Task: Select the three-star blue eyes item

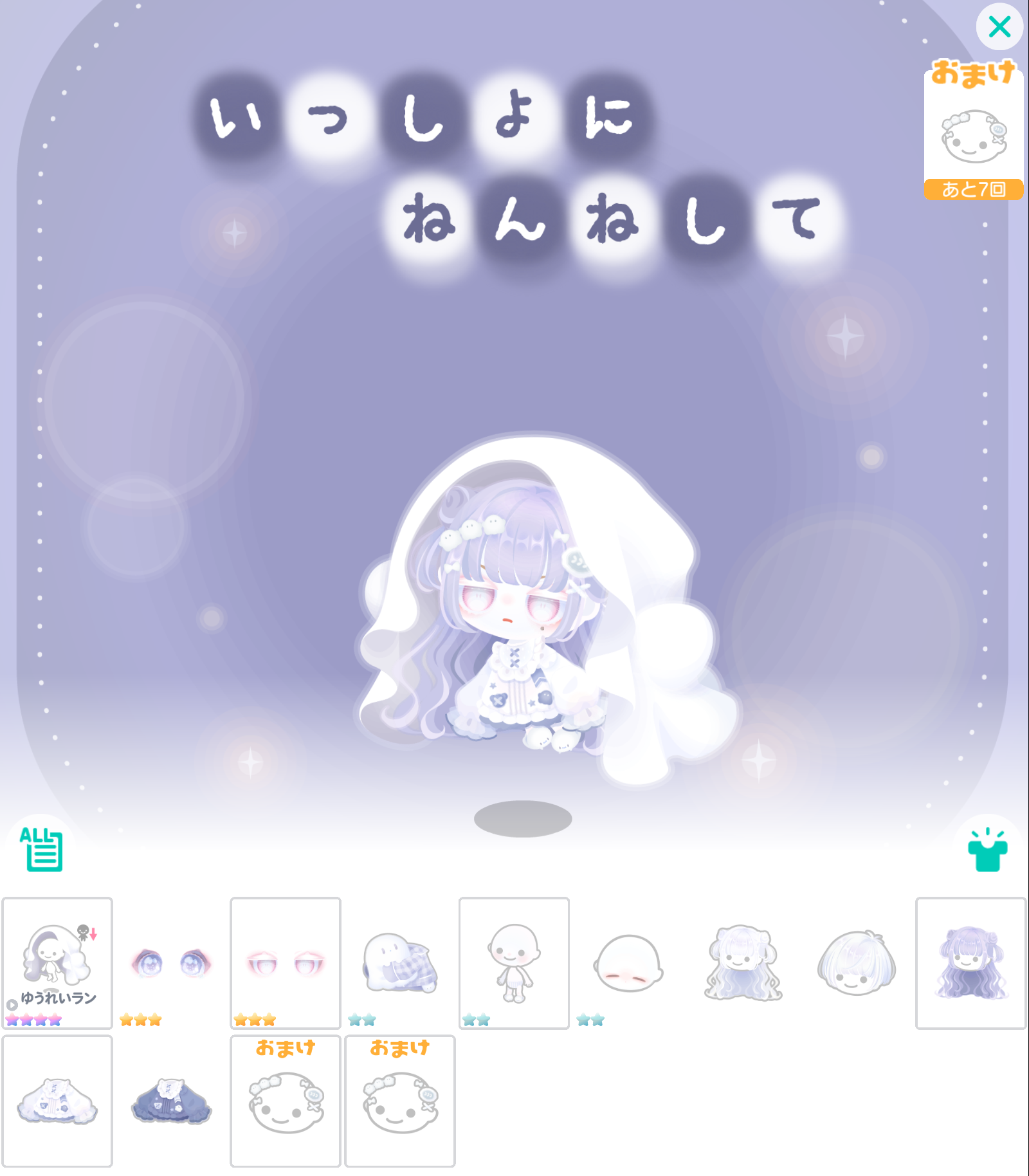Action: point(171,962)
